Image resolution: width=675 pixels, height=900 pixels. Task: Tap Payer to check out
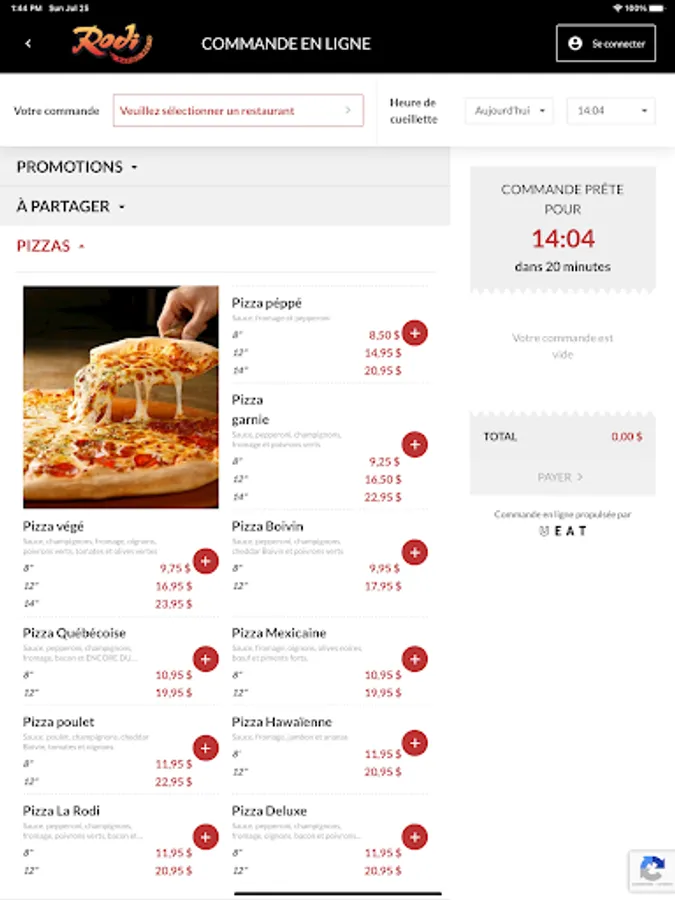point(561,477)
